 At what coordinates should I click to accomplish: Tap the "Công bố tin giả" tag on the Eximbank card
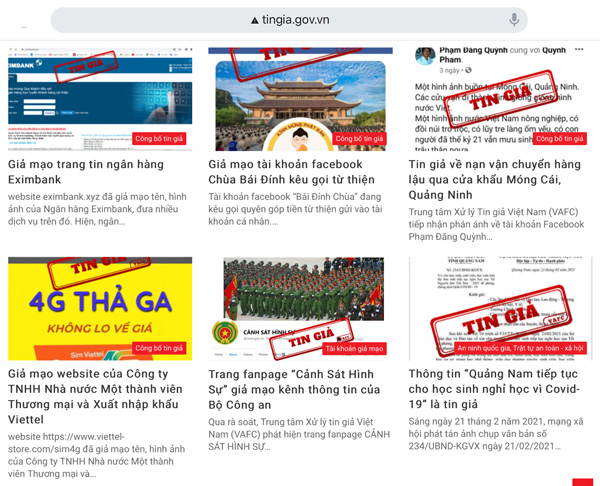click(x=160, y=138)
